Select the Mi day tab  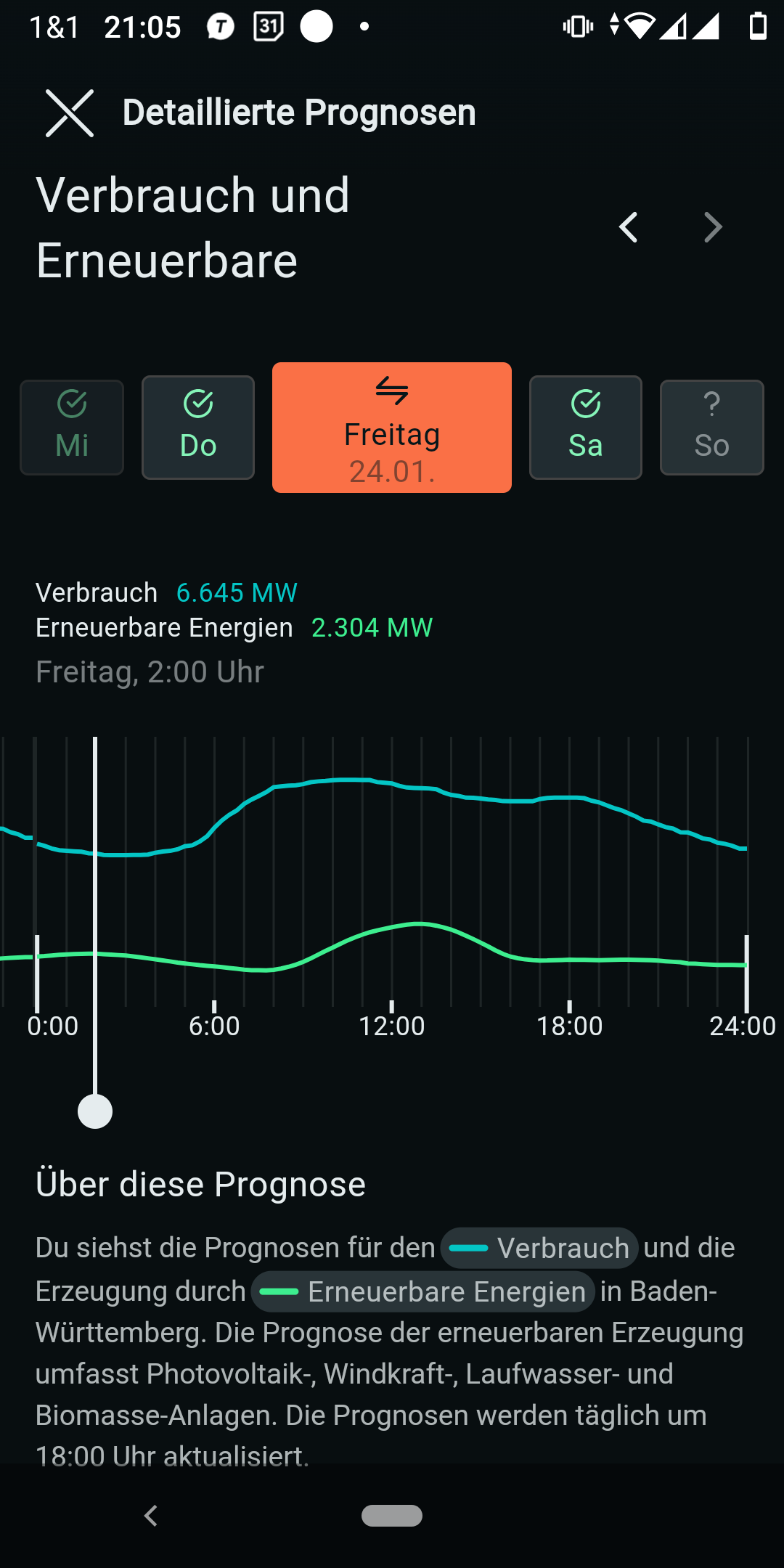pyautogui.click(x=72, y=428)
